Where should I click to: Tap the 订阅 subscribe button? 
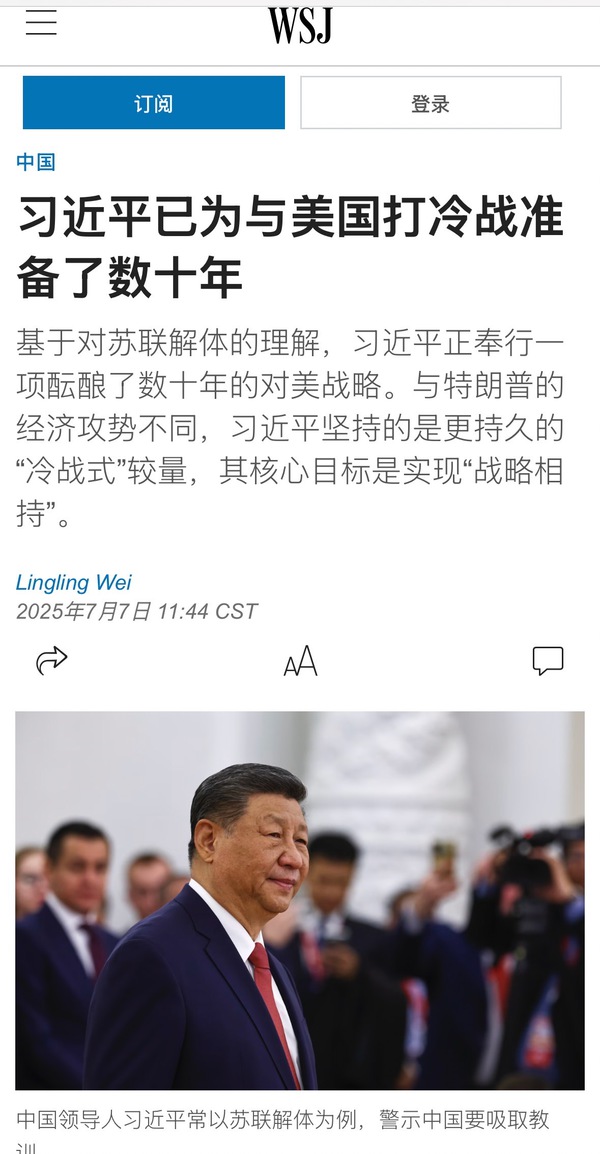(x=154, y=103)
